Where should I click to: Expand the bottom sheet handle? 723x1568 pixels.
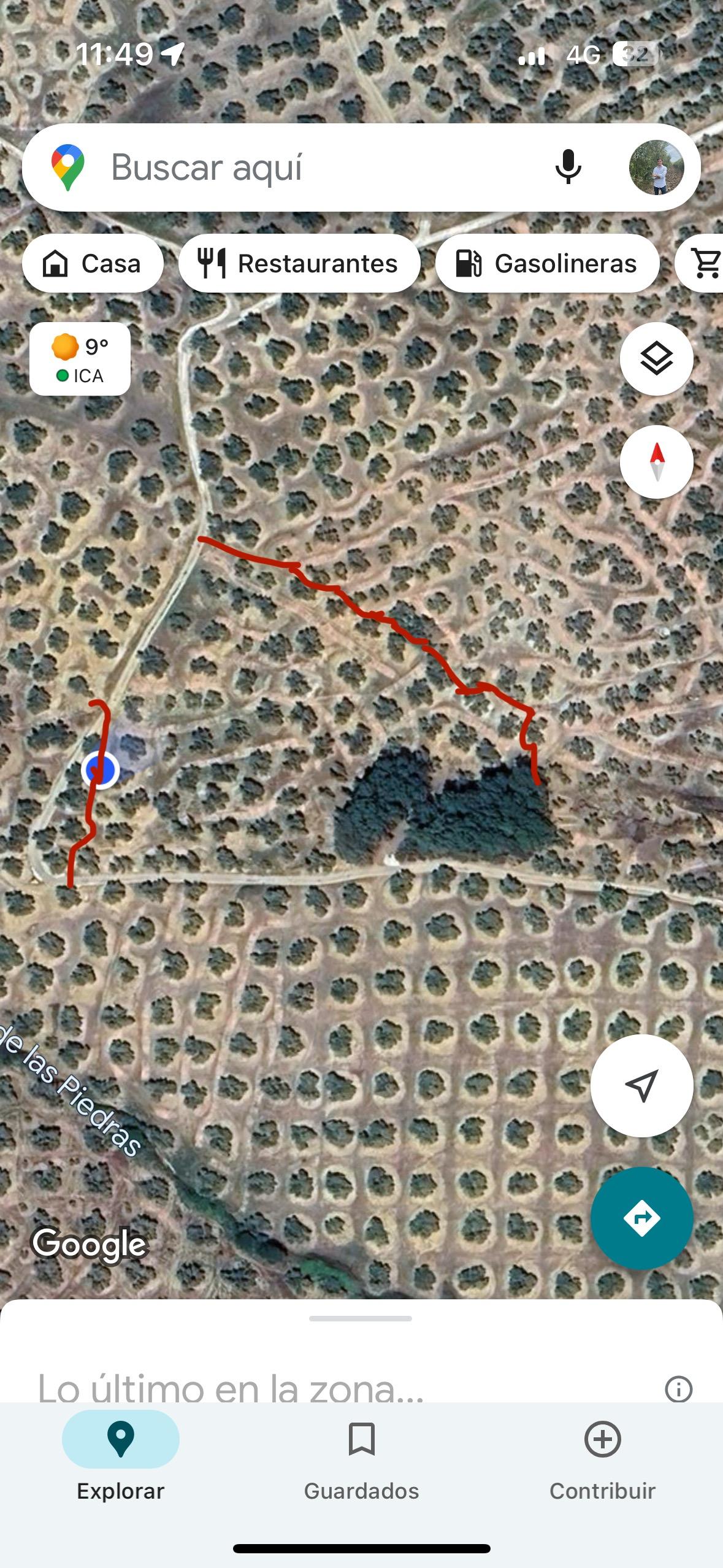coord(361,1318)
